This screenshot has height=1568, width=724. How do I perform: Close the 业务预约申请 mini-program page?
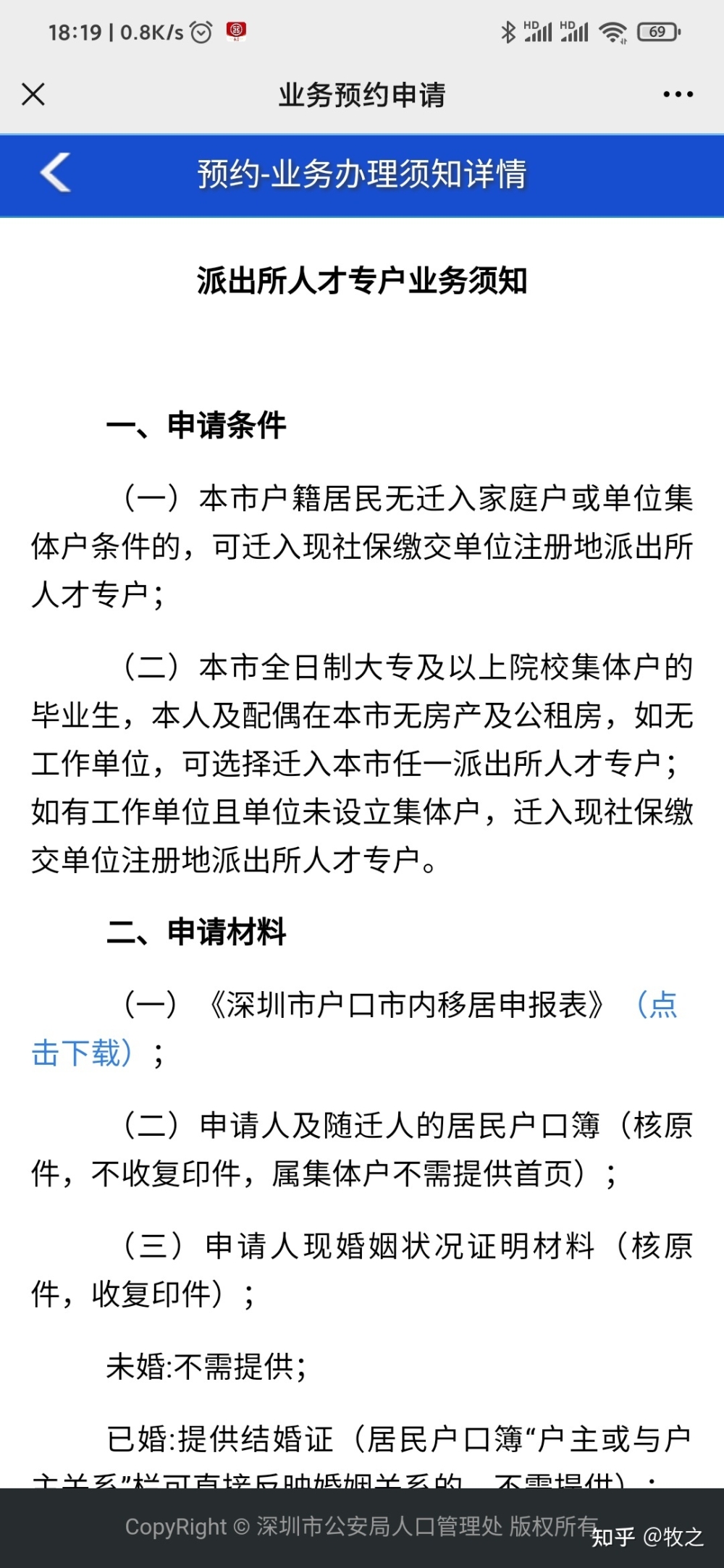tap(33, 94)
